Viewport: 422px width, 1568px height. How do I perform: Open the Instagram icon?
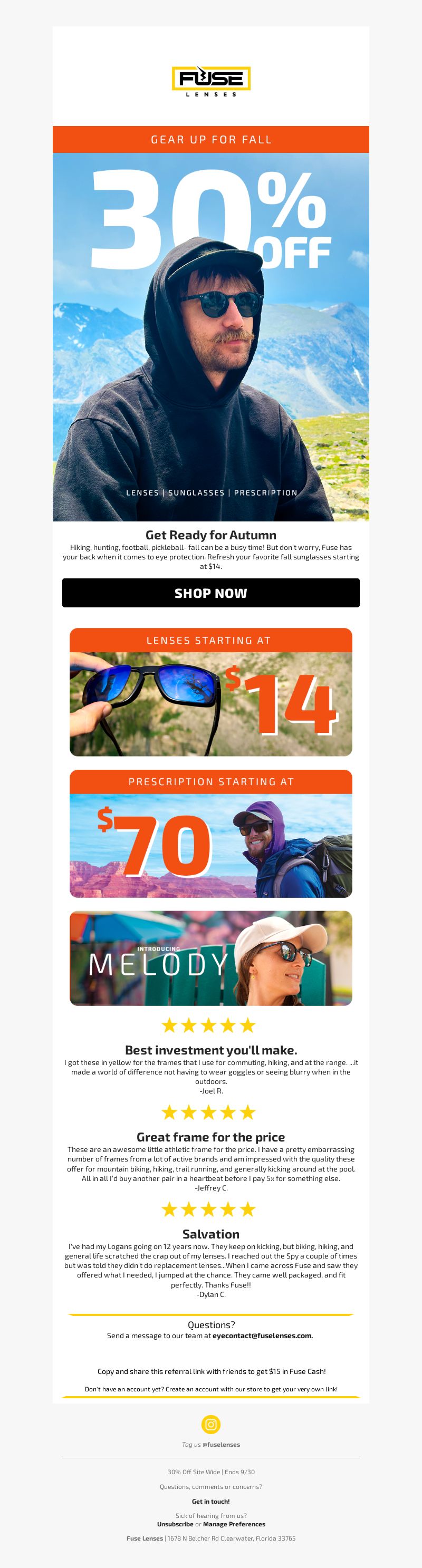[x=210, y=1425]
